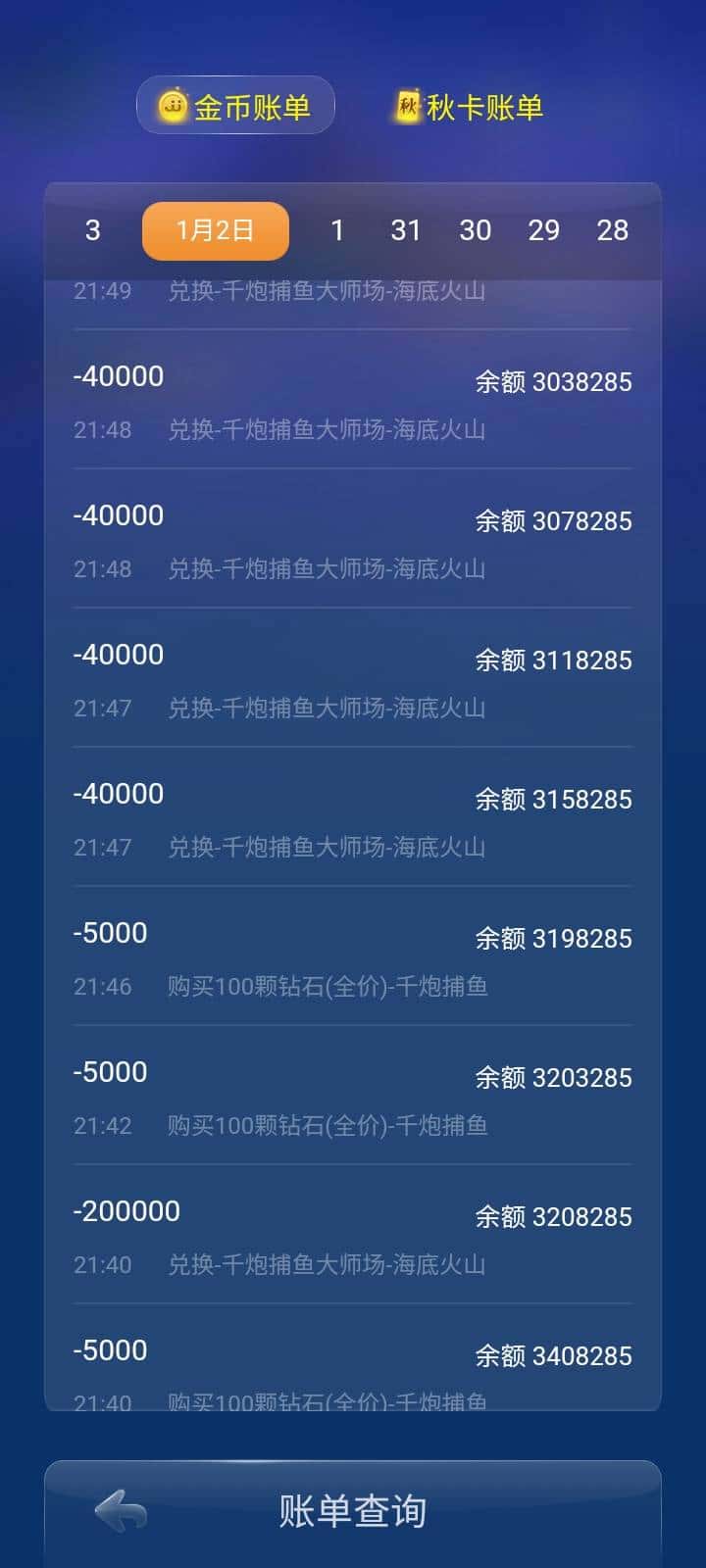Viewport: 706px width, 1568px height.
Task: Tap the -200000 exchange record at 21:40
Action: pos(353,1235)
